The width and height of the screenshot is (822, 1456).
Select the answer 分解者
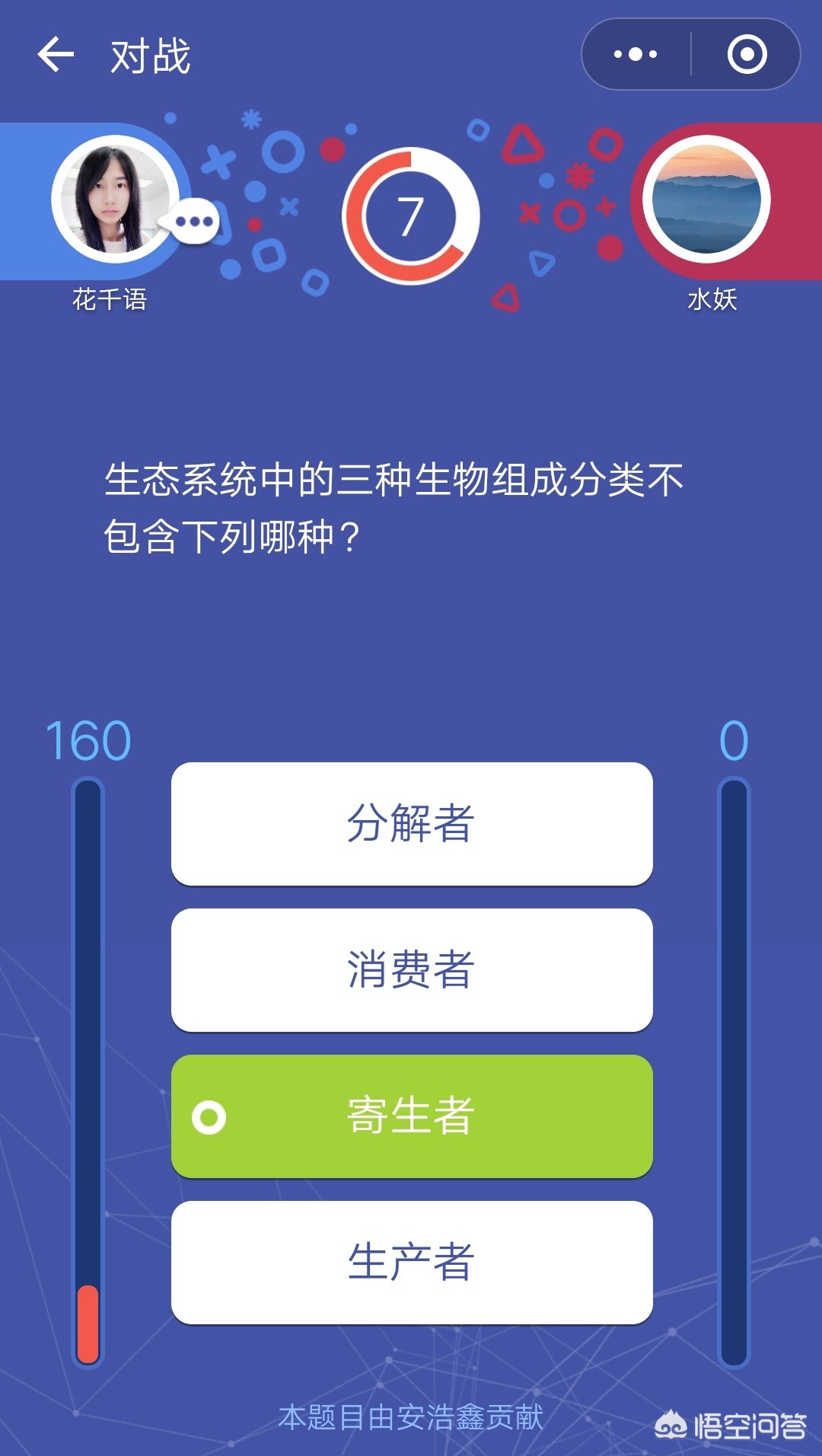(x=412, y=823)
